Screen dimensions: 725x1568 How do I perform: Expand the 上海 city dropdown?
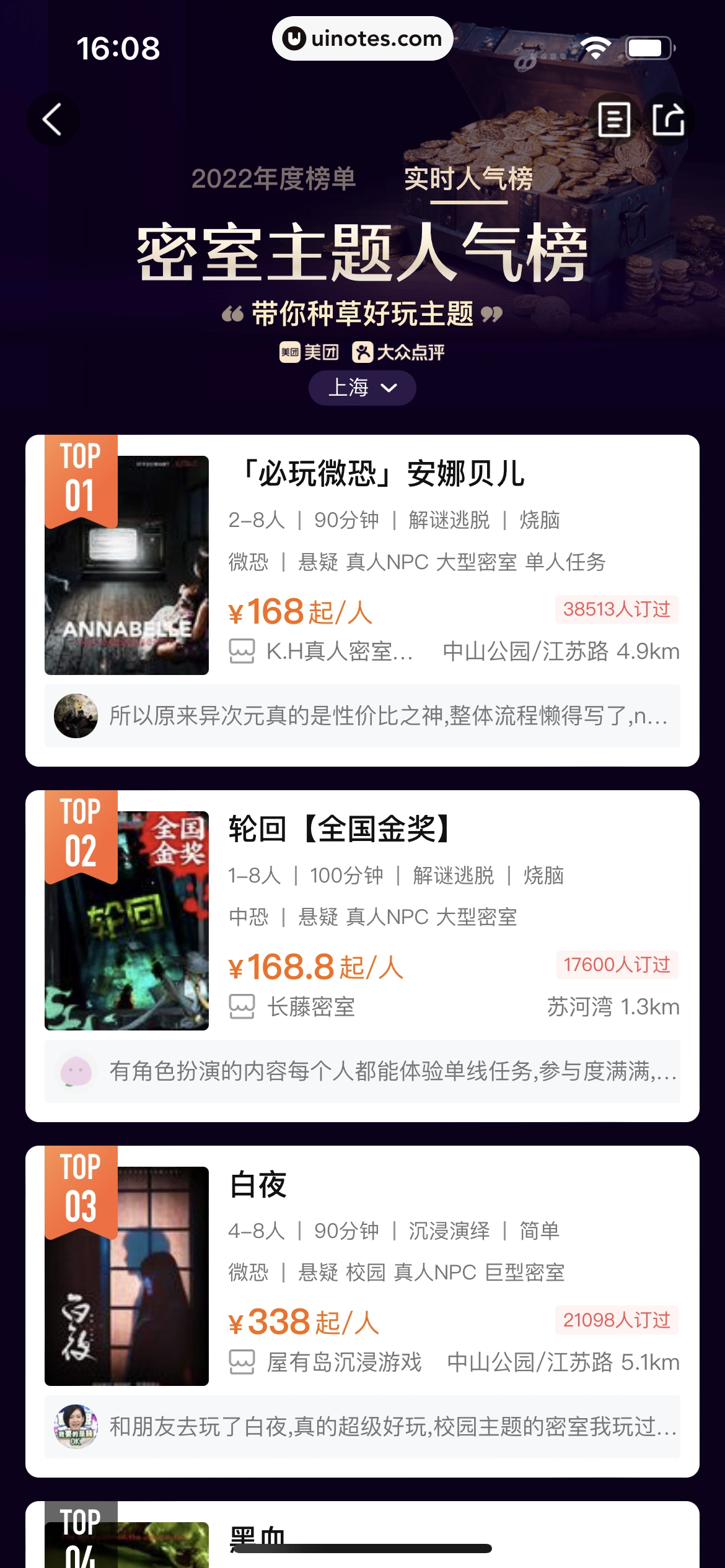pos(362,388)
